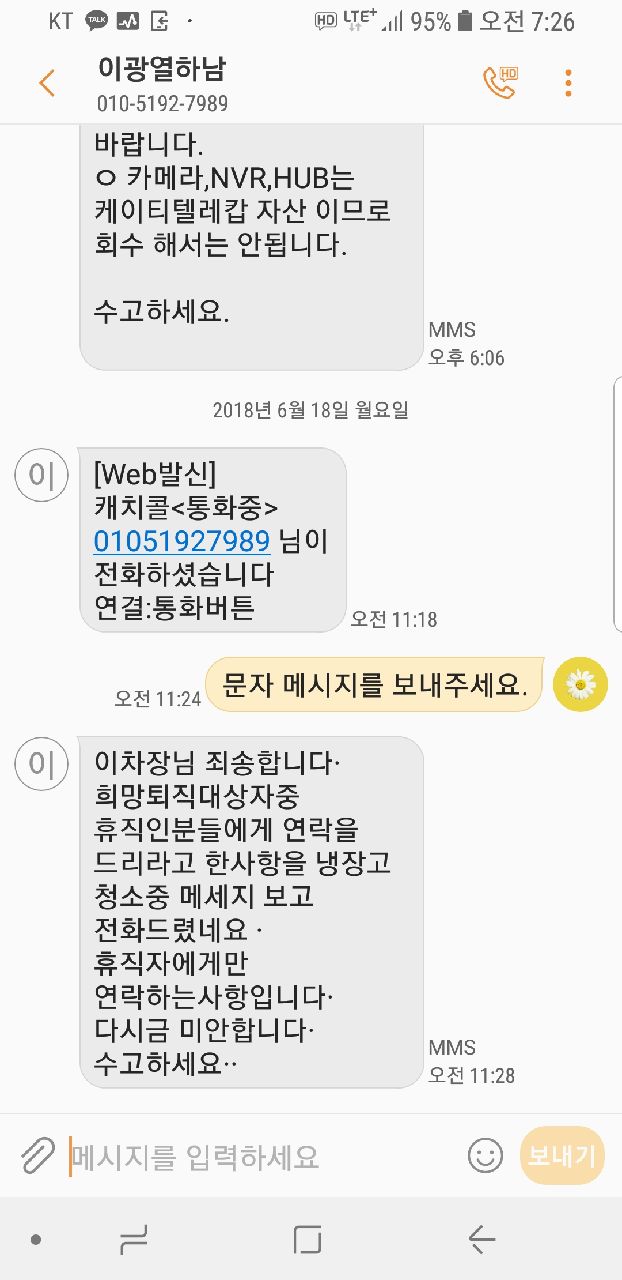
Task: Open the sender avatar beside the Web발신 message
Action: 41,474
